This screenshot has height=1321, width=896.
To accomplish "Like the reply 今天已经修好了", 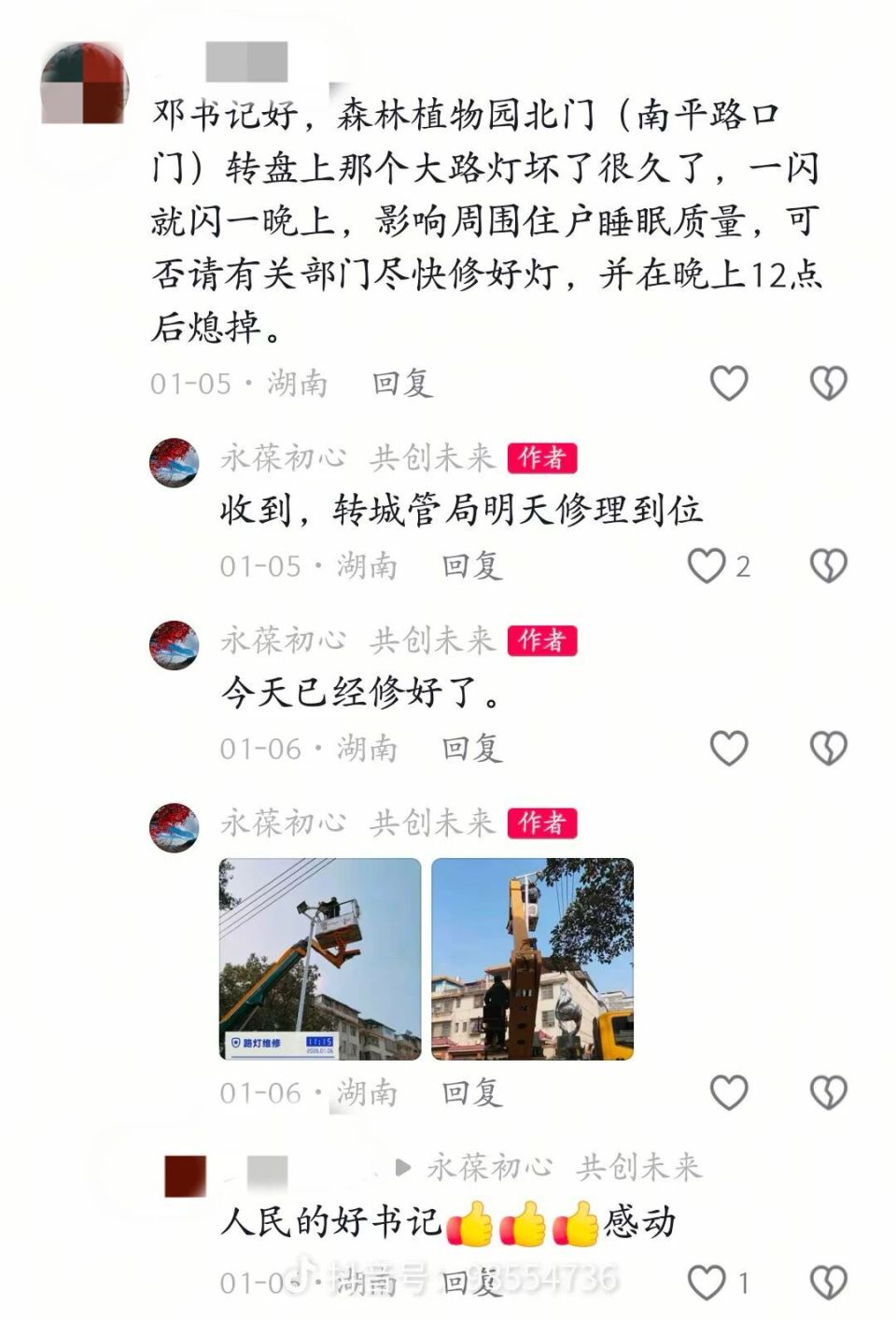I will point(729,747).
